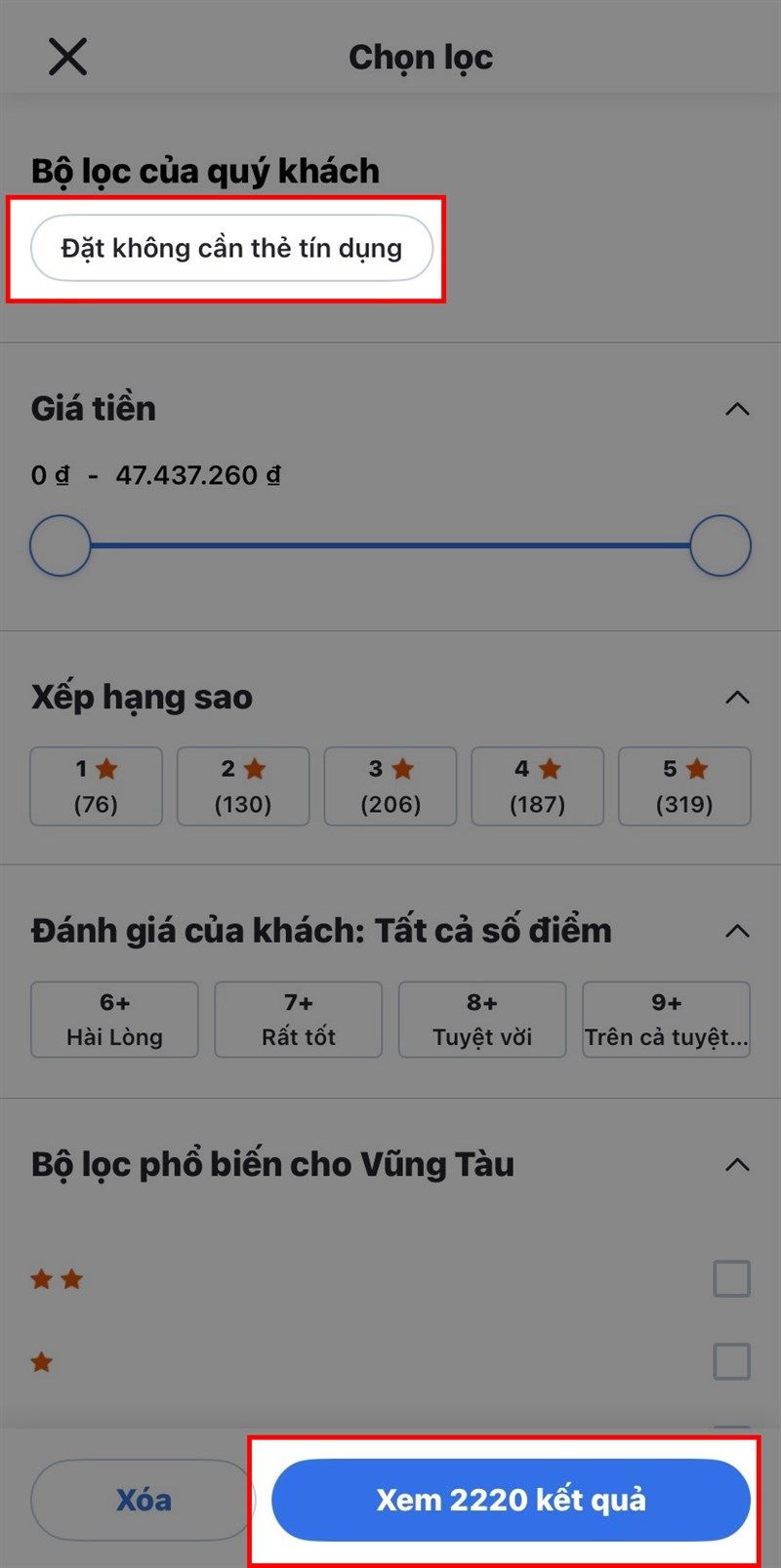Choose the 3-star rating filter

click(390, 786)
